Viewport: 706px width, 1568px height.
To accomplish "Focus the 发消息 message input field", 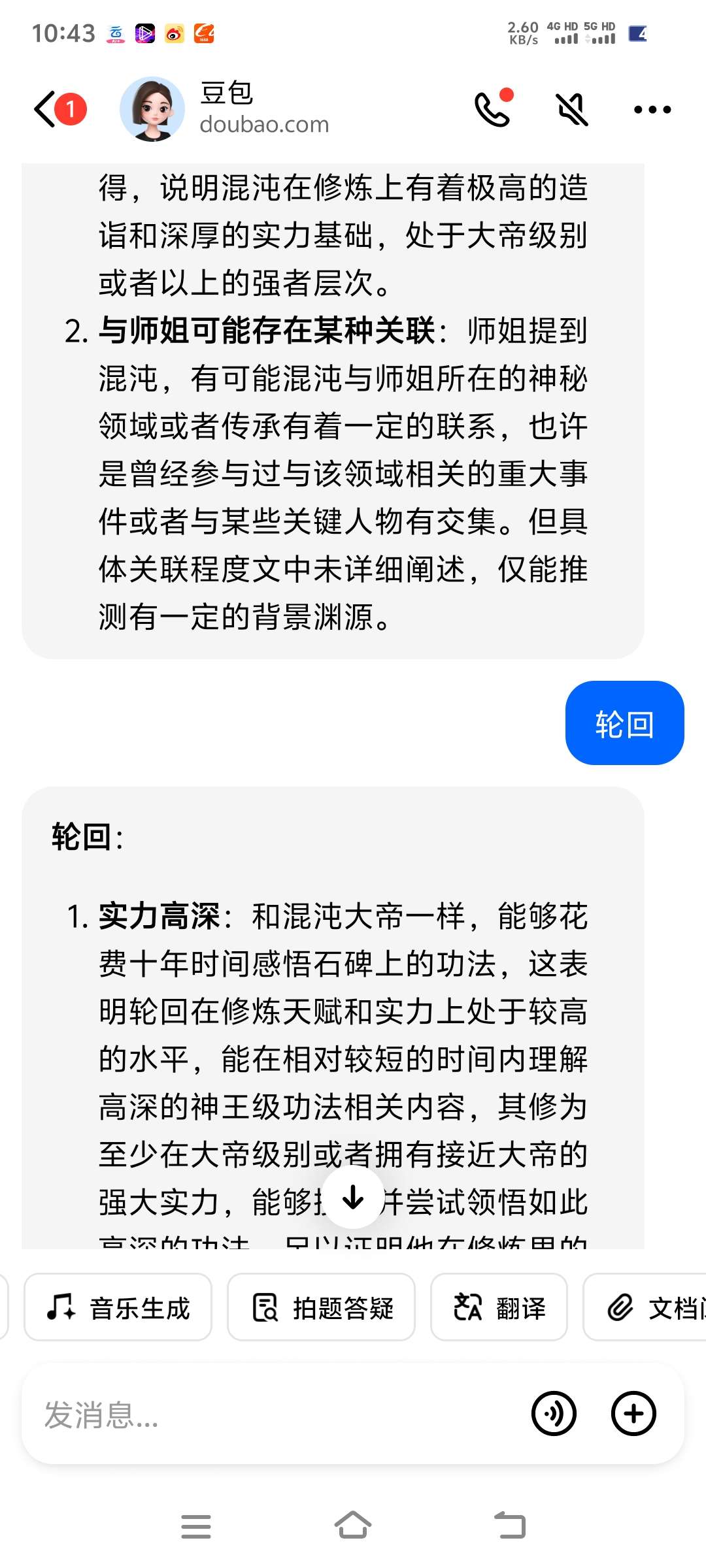I will (275, 1414).
